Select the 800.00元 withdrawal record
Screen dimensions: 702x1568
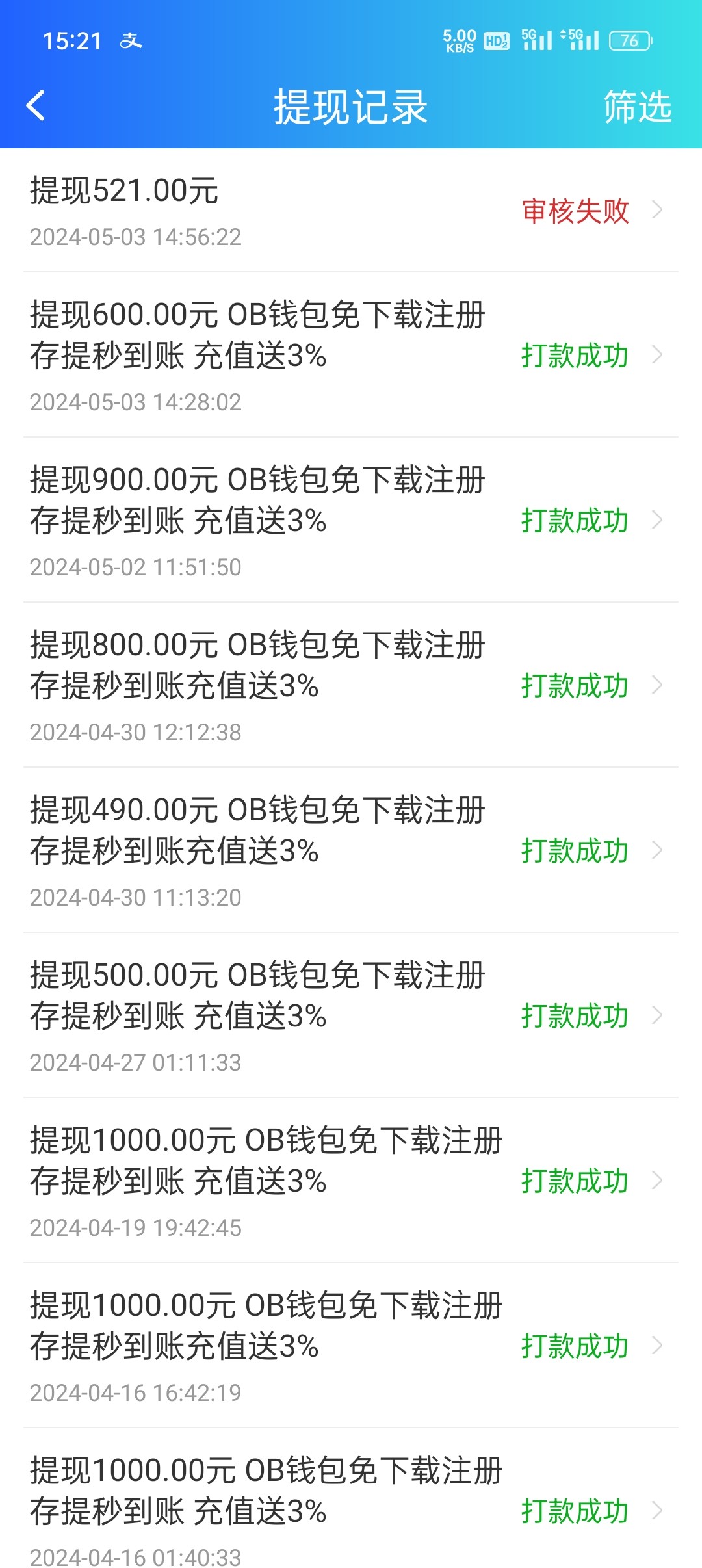[351, 685]
